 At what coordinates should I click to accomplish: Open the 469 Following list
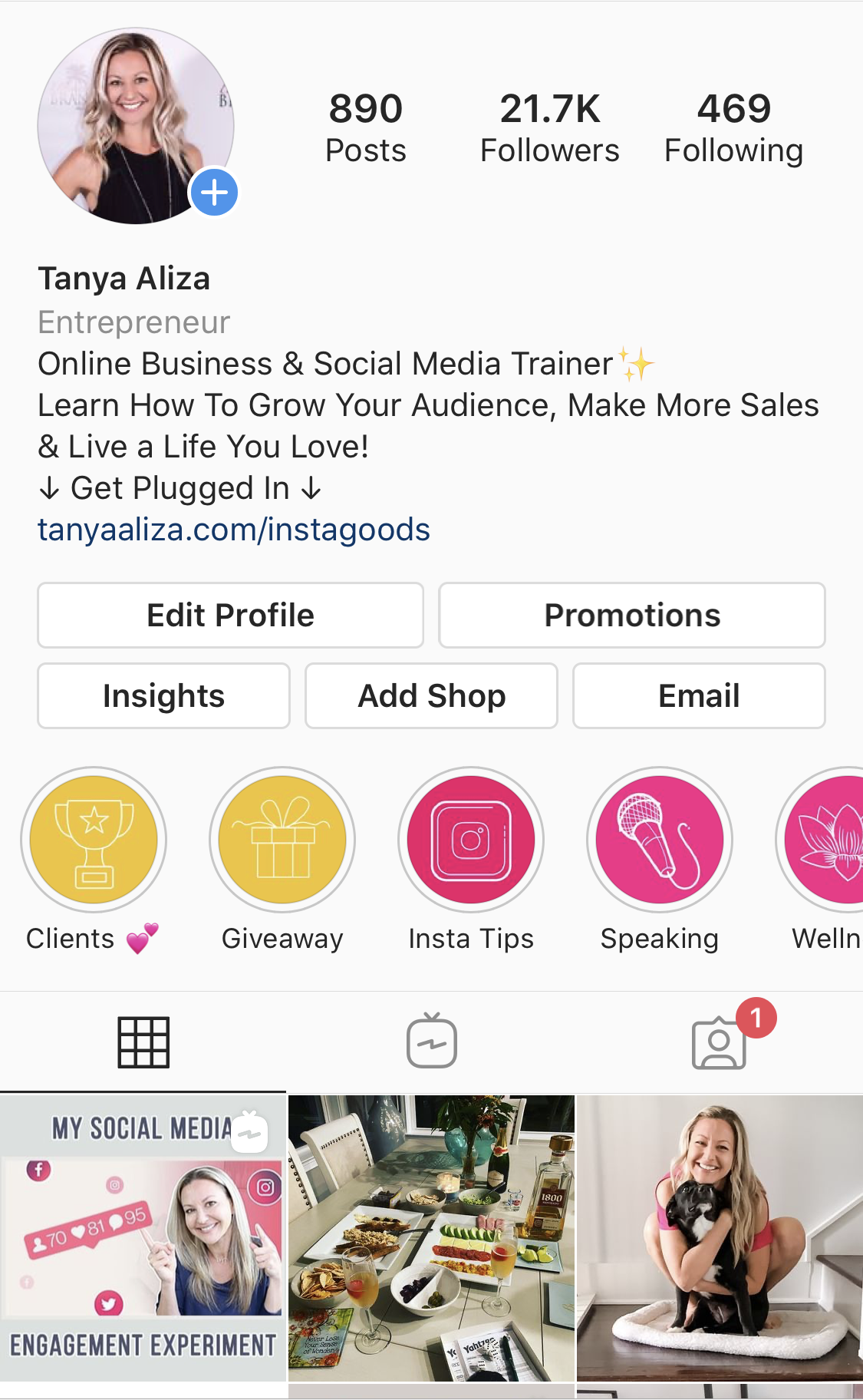733,128
